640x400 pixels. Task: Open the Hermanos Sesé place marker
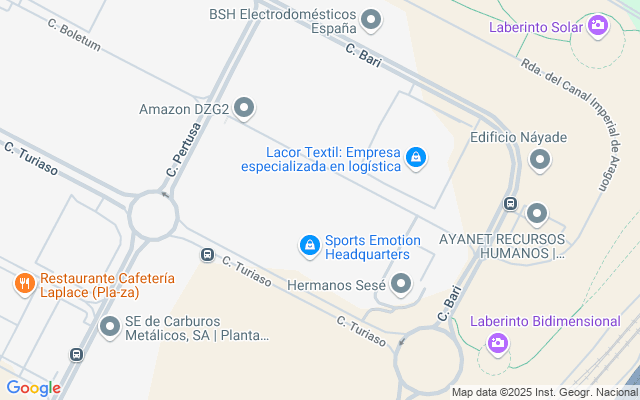402,286
